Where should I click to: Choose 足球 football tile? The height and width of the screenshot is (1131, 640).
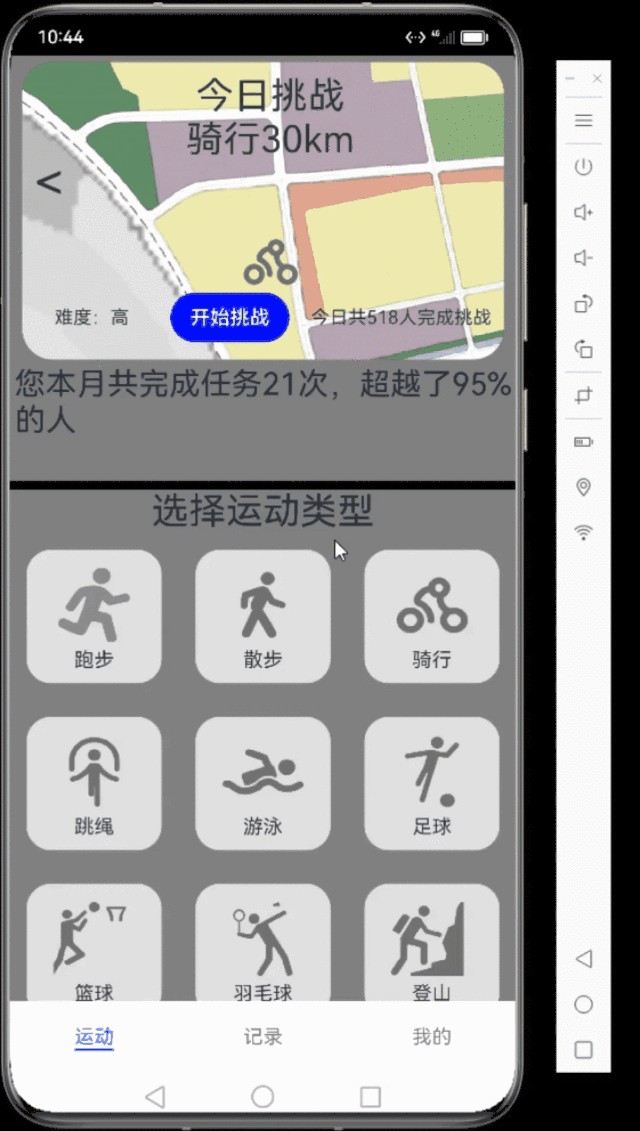431,783
